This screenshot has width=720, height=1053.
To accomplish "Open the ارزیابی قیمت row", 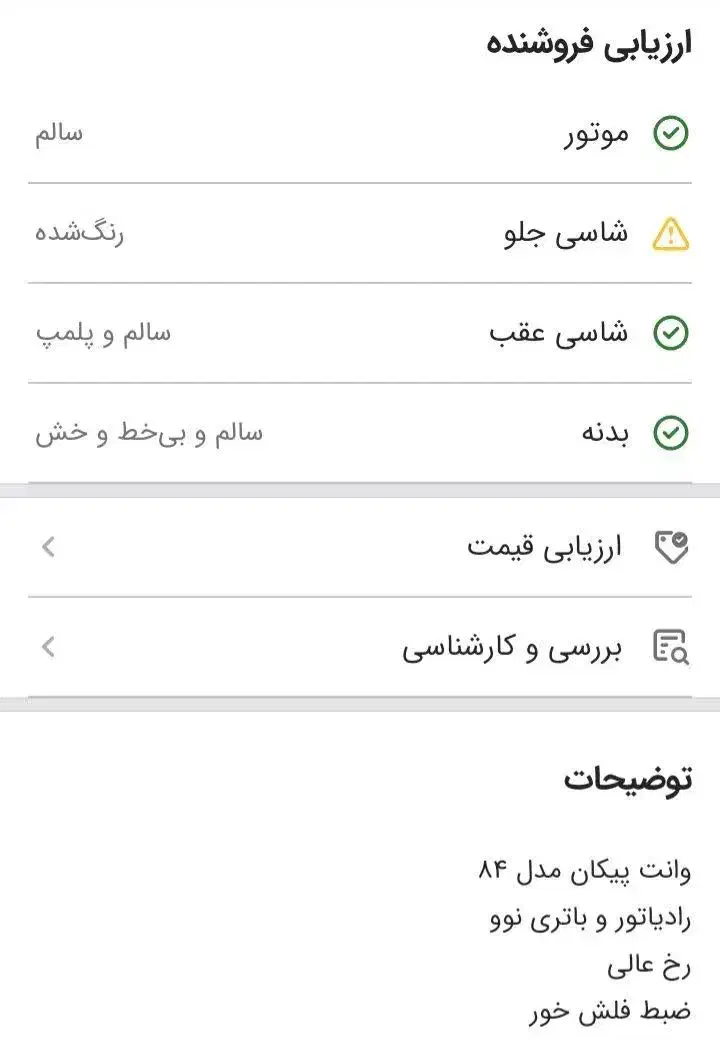I will click(x=360, y=547).
